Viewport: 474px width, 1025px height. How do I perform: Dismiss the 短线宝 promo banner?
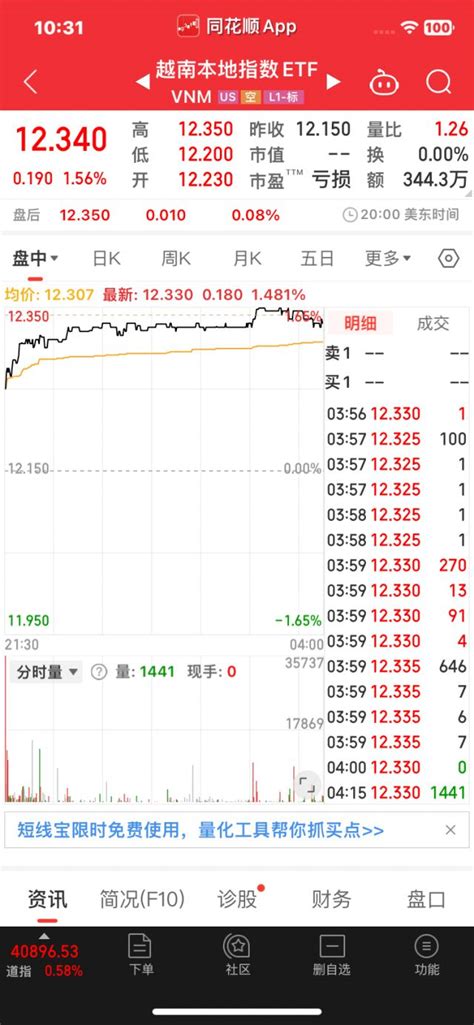pyautogui.click(x=450, y=830)
